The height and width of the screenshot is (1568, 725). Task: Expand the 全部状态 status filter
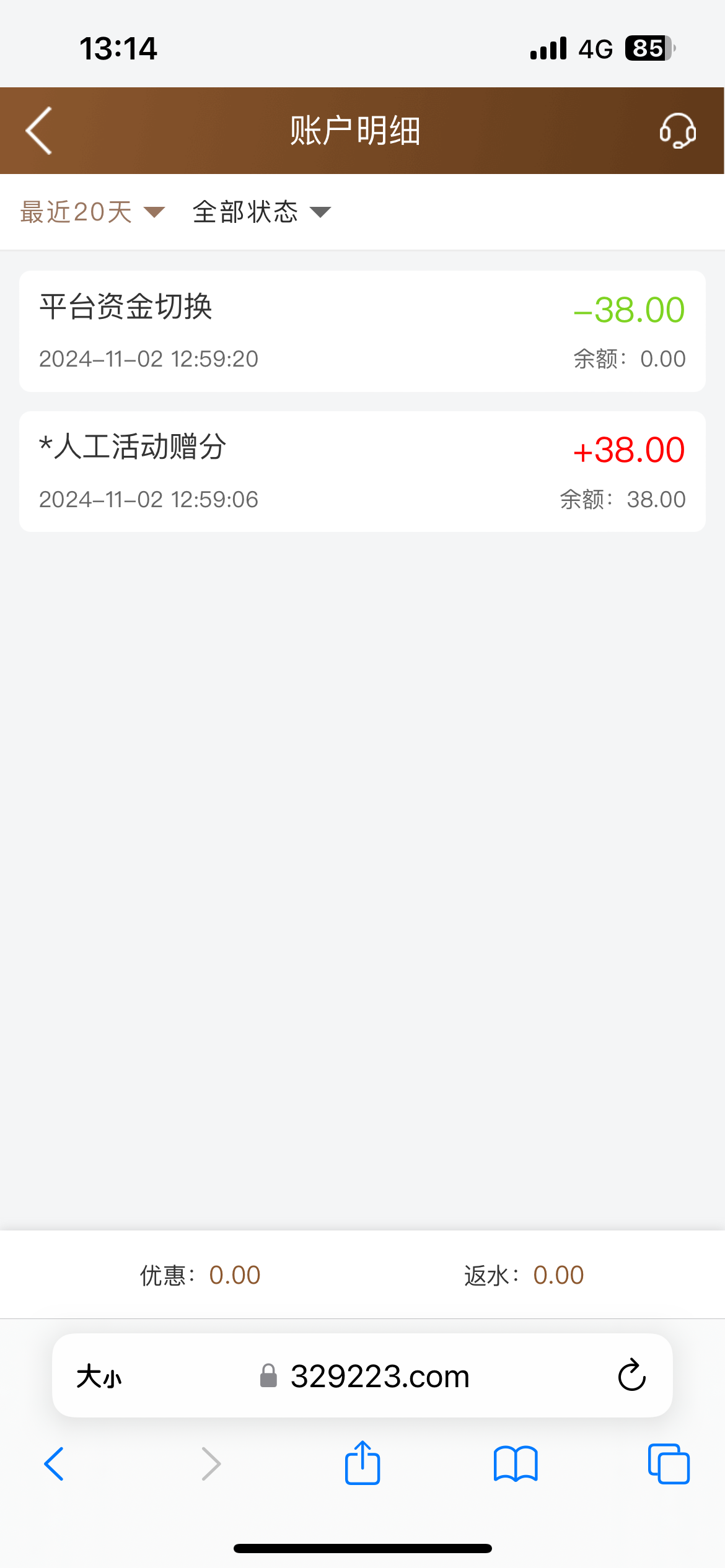(x=261, y=212)
